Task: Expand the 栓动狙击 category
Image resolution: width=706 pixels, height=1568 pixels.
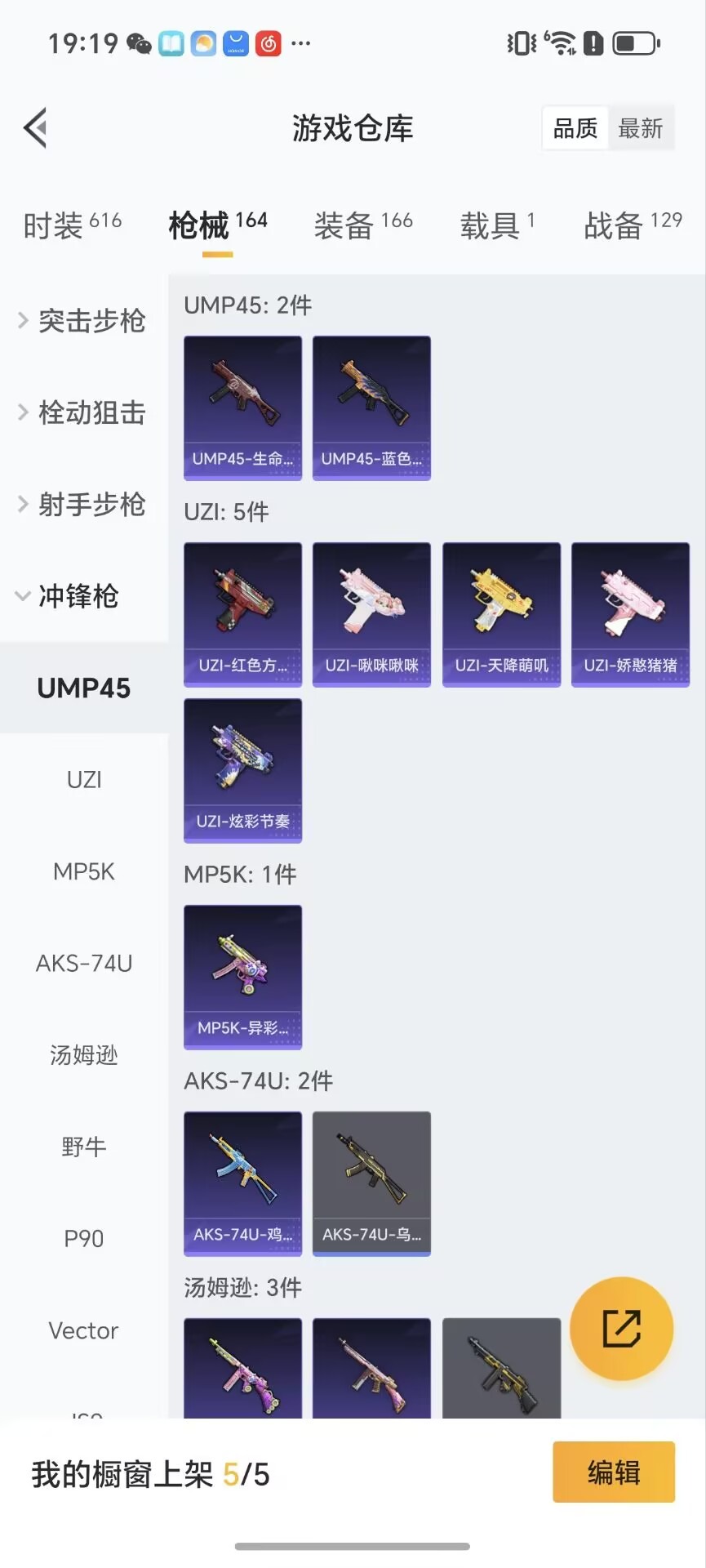Action: tap(84, 413)
